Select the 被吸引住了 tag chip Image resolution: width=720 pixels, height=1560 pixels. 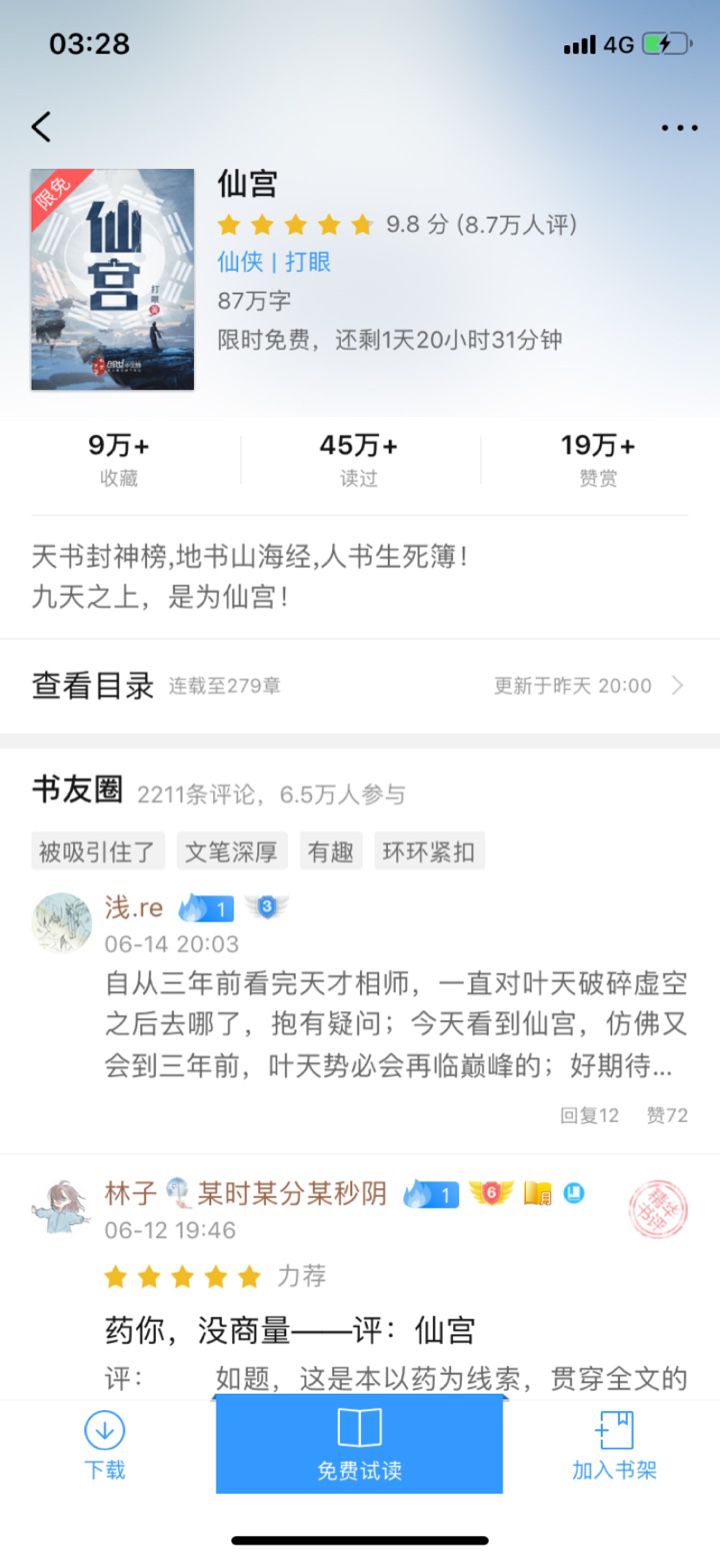[98, 852]
